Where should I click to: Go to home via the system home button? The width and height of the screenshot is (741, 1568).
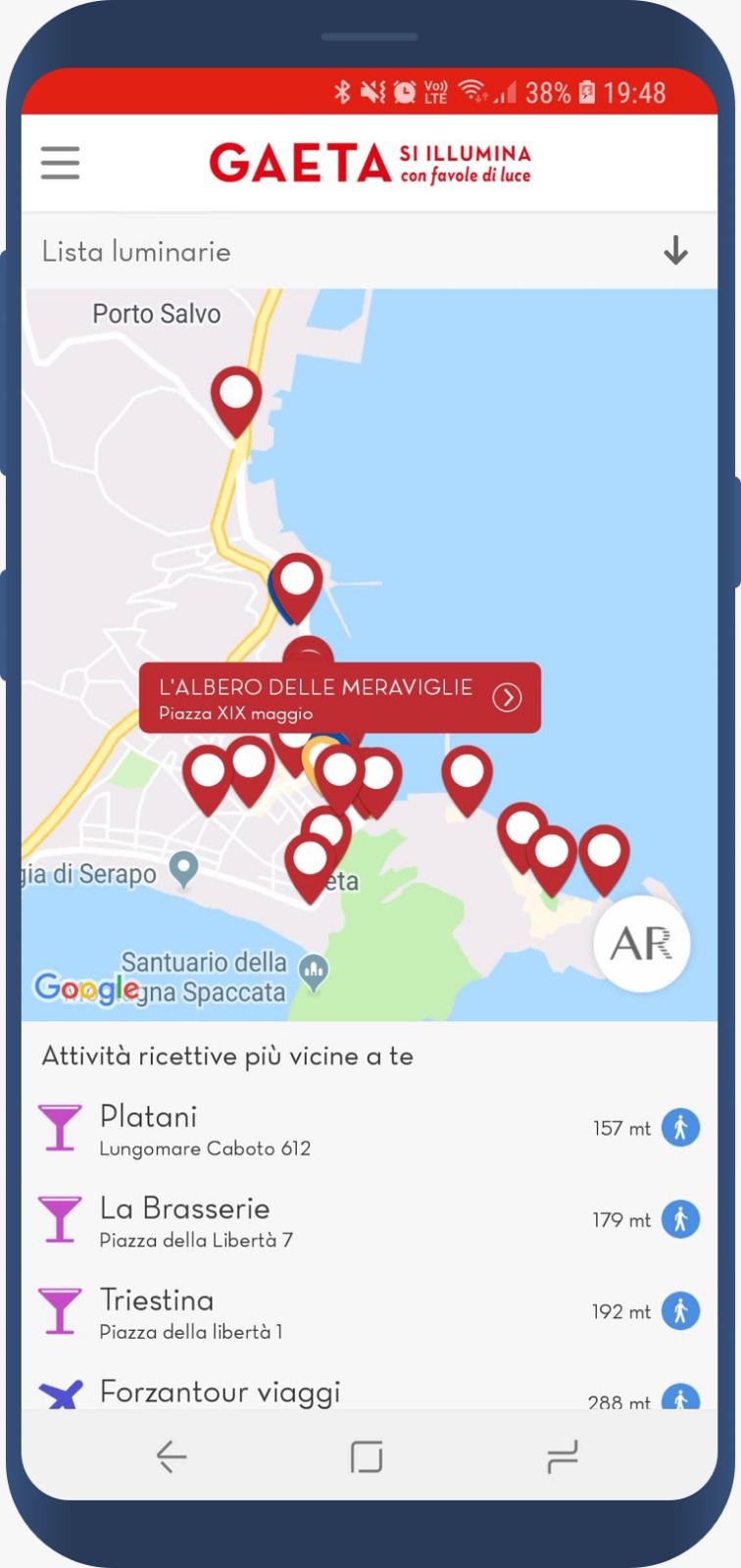click(x=367, y=1457)
